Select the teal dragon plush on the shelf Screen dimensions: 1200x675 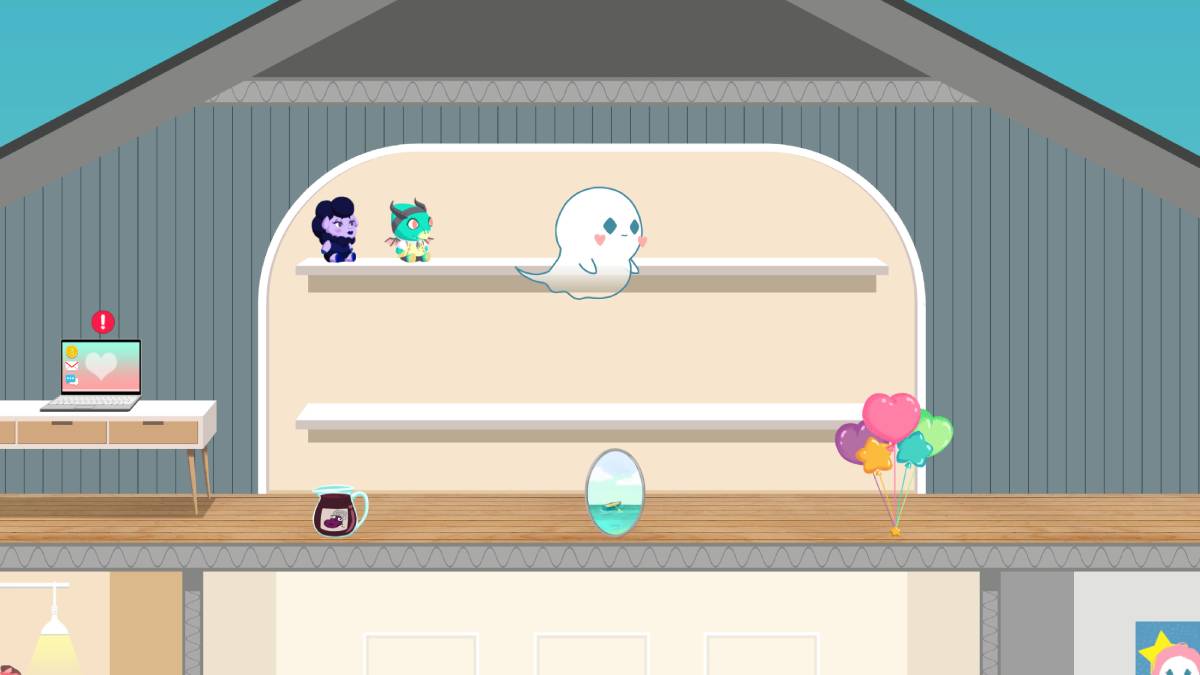click(411, 232)
